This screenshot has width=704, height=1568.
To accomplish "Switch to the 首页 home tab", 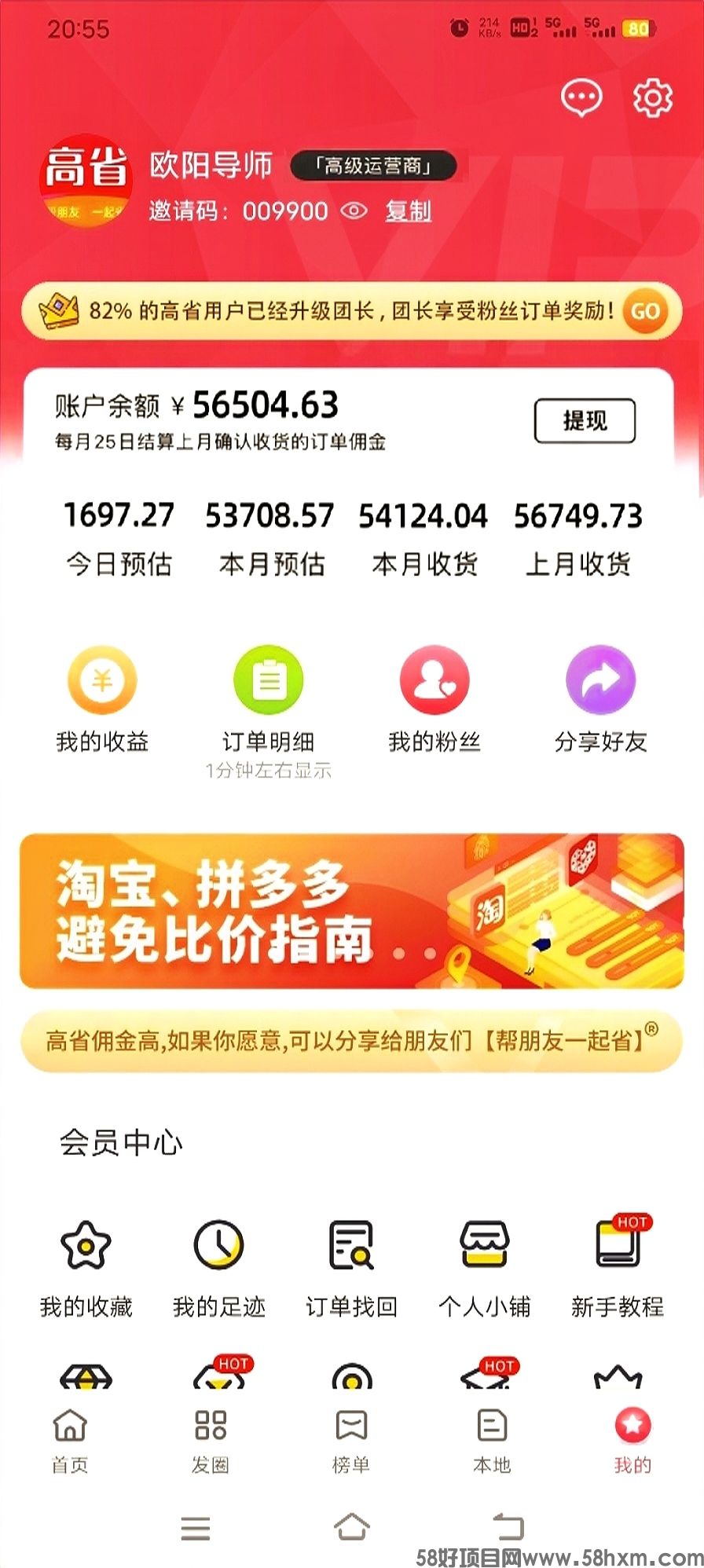I will click(70, 1441).
